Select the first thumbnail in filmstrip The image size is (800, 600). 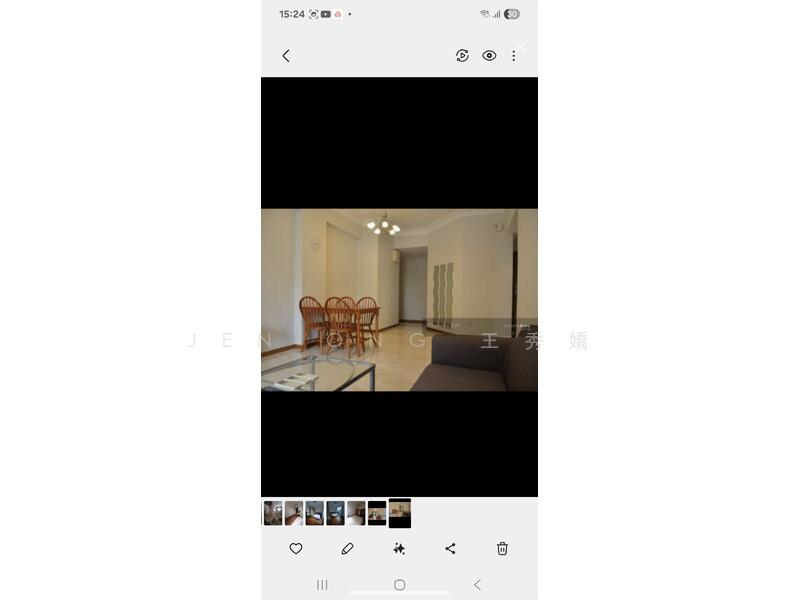pyautogui.click(x=272, y=513)
